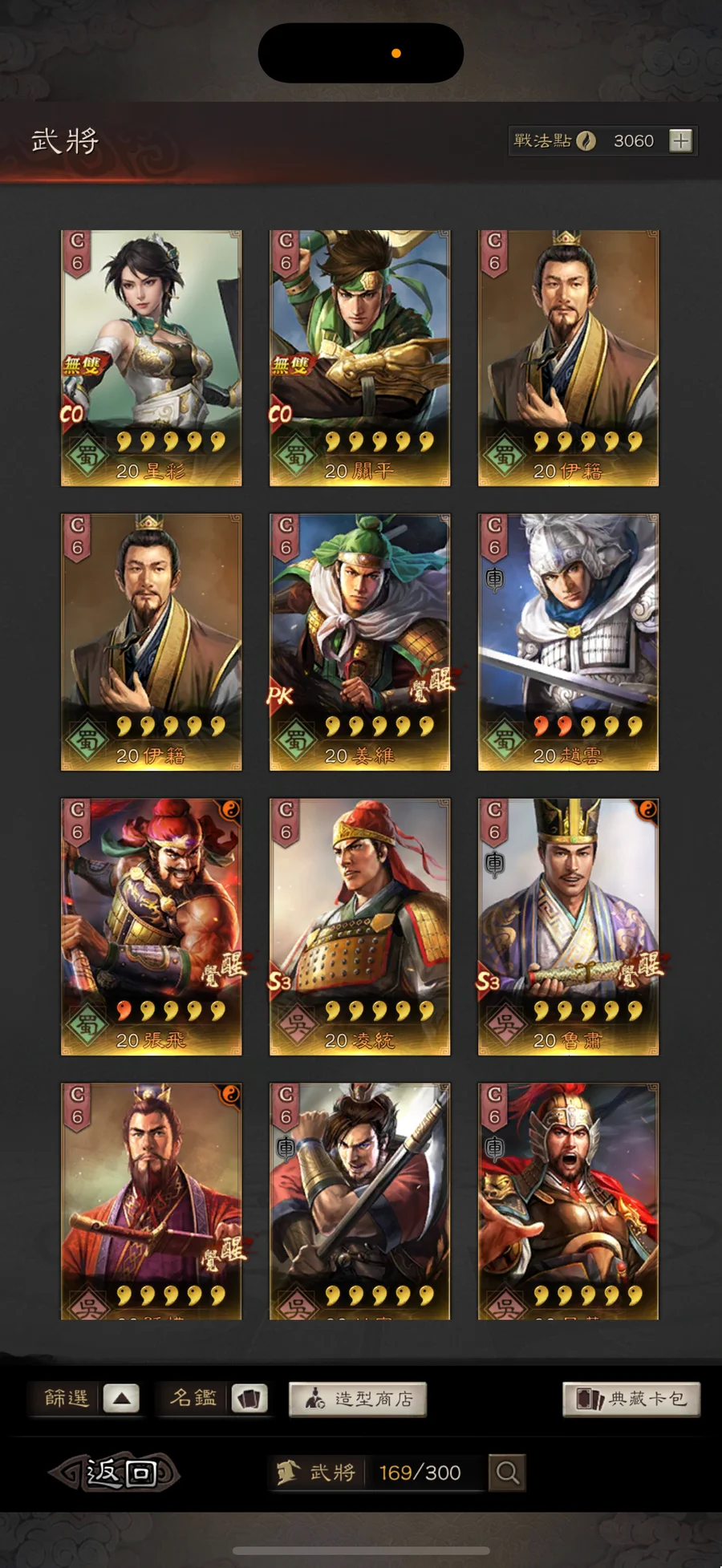
Task: Select the 姜維 general card
Action: pos(359,642)
